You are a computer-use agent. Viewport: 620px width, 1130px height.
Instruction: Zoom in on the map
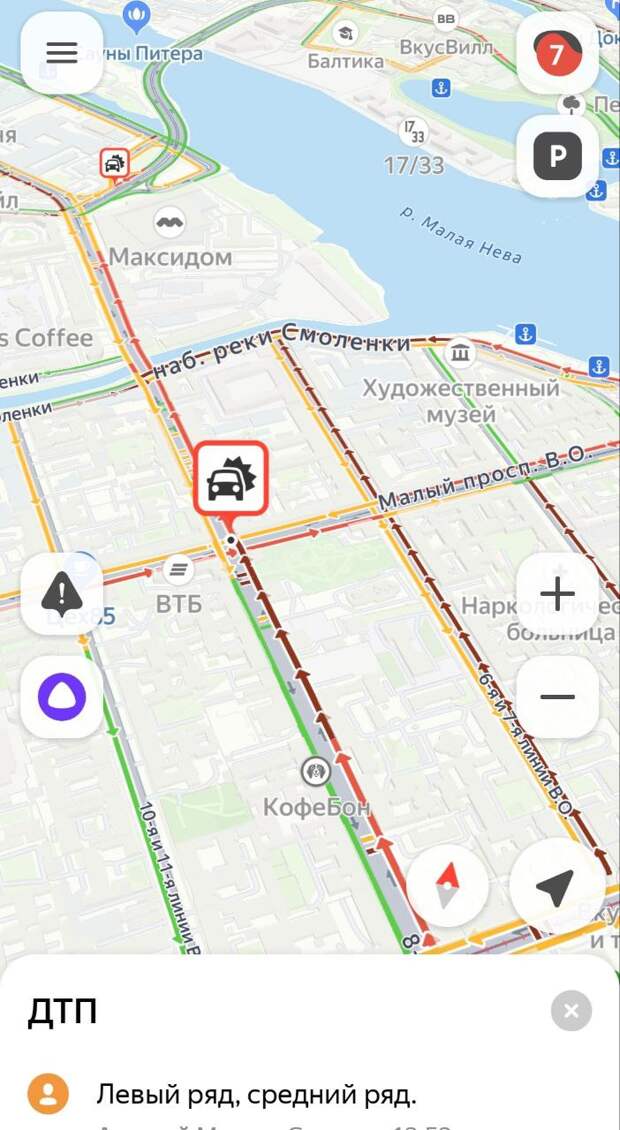pos(557,594)
